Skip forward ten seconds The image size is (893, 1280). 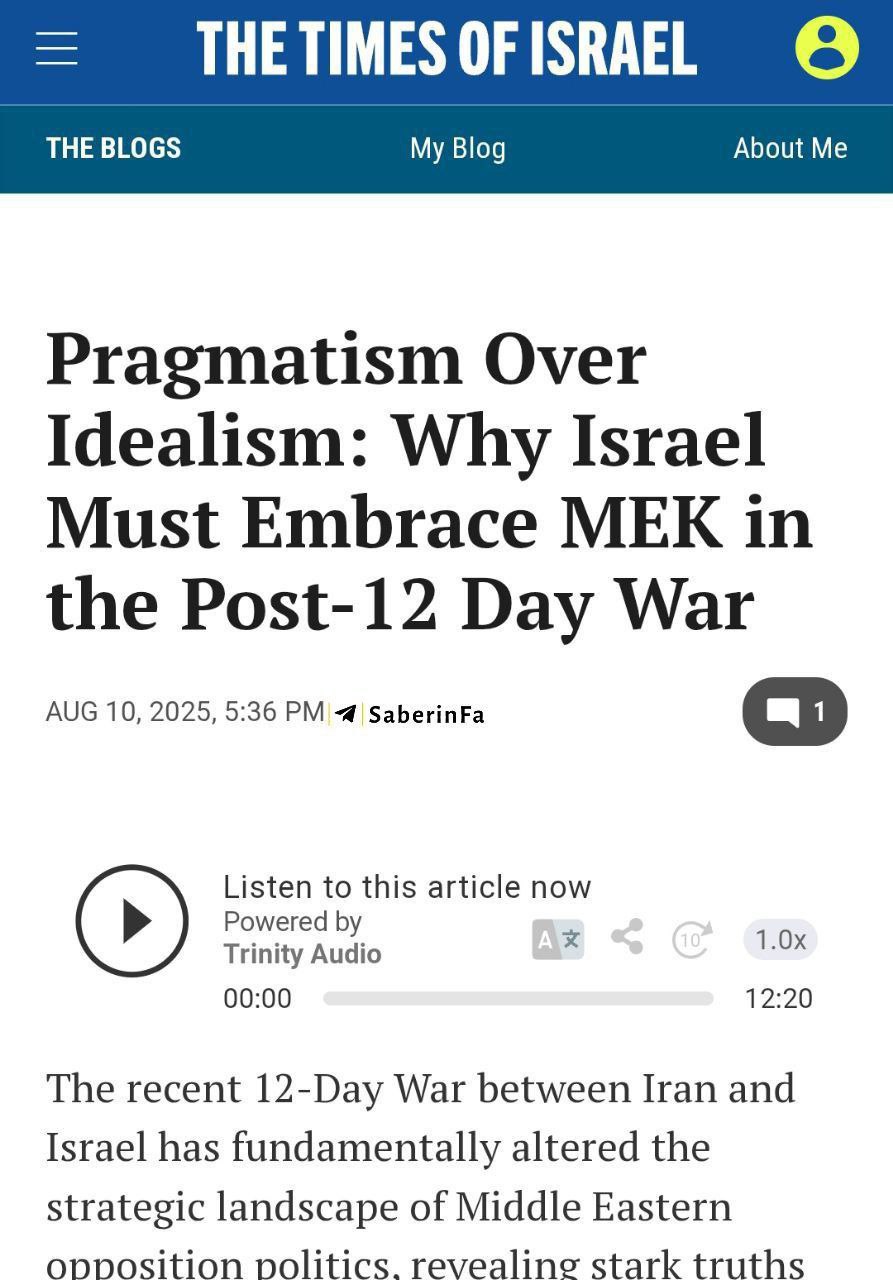point(691,939)
